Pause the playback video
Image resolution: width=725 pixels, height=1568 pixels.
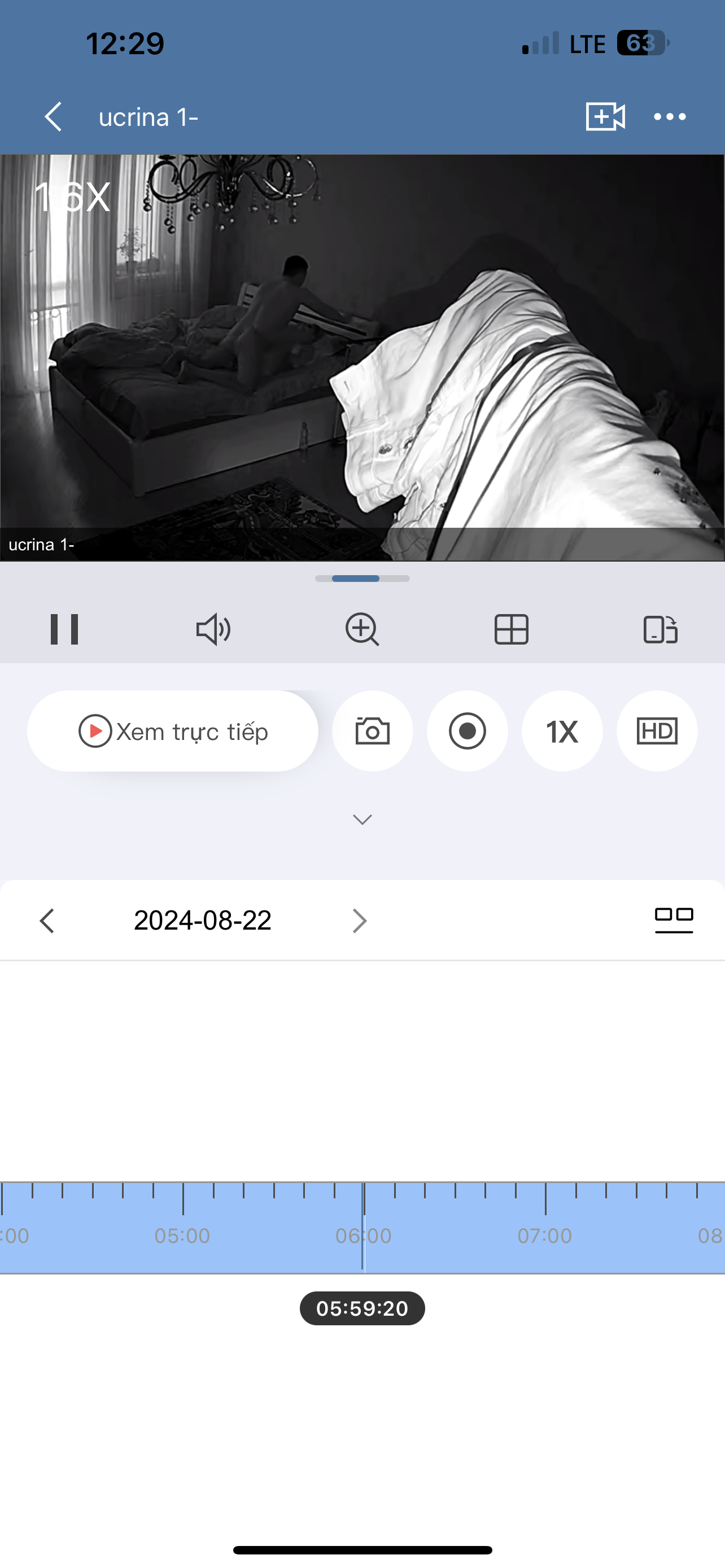click(64, 629)
